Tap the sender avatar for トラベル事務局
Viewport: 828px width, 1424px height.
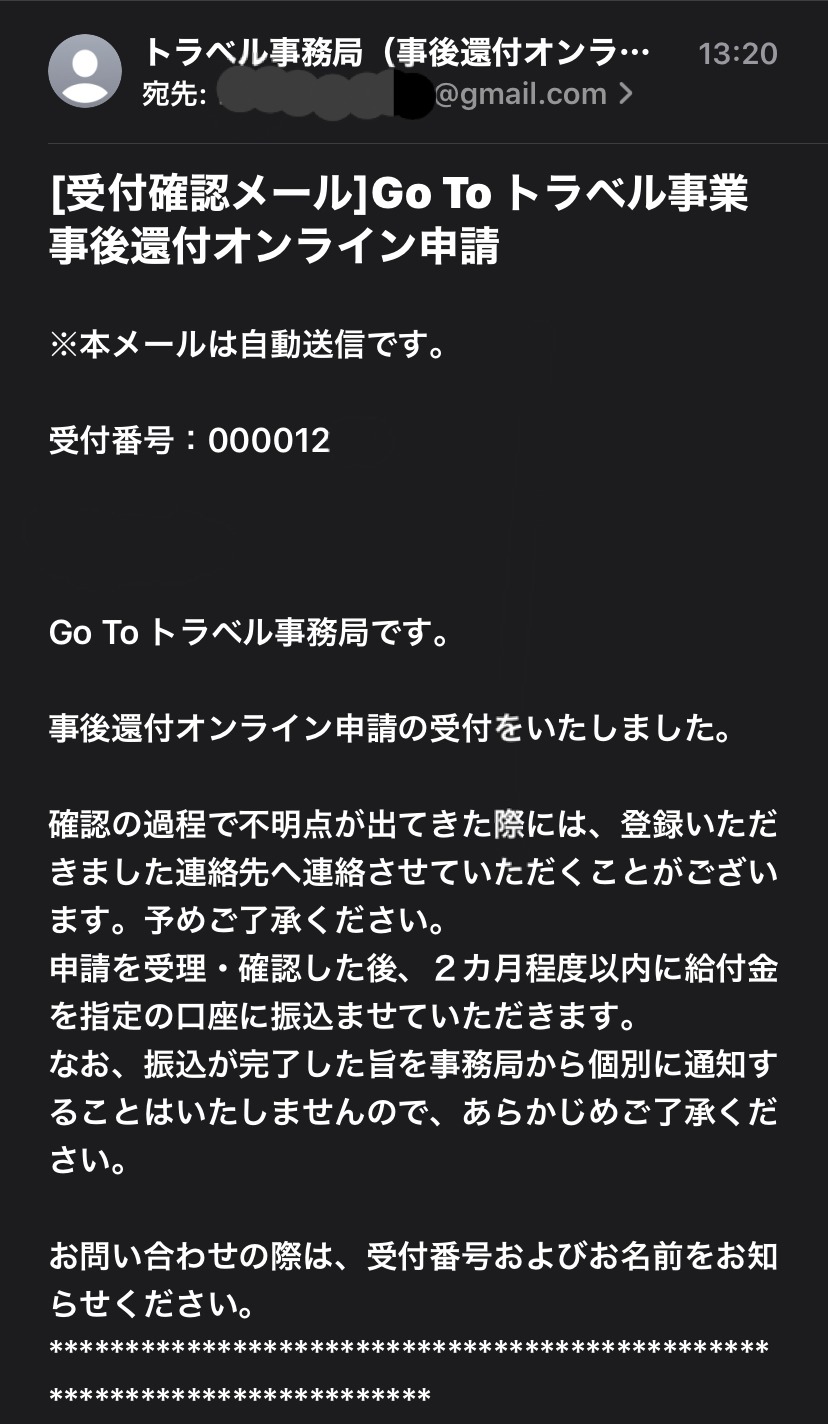point(85,71)
